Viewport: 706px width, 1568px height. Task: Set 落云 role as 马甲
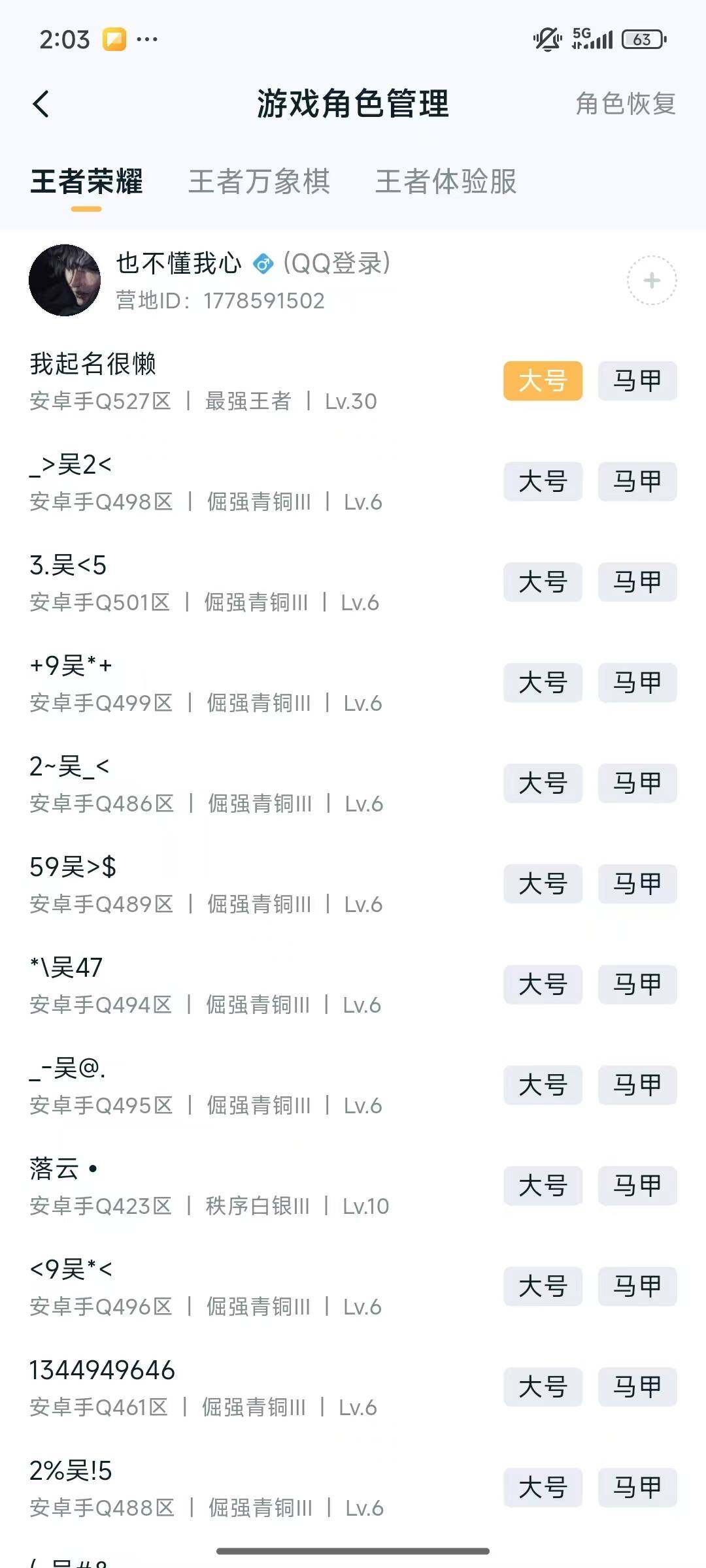[x=637, y=1186]
